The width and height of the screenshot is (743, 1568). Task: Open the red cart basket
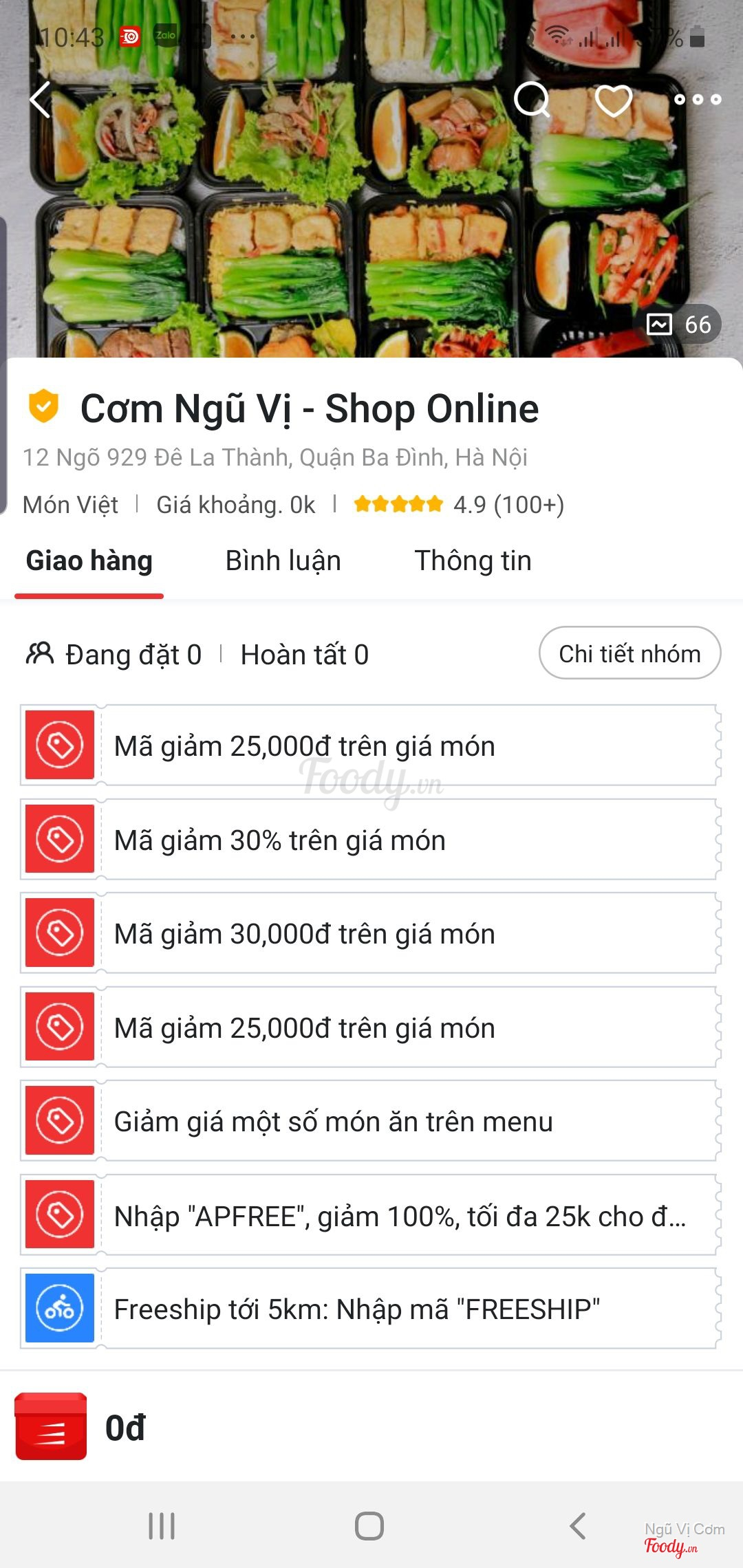pyautogui.click(x=51, y=1426)
